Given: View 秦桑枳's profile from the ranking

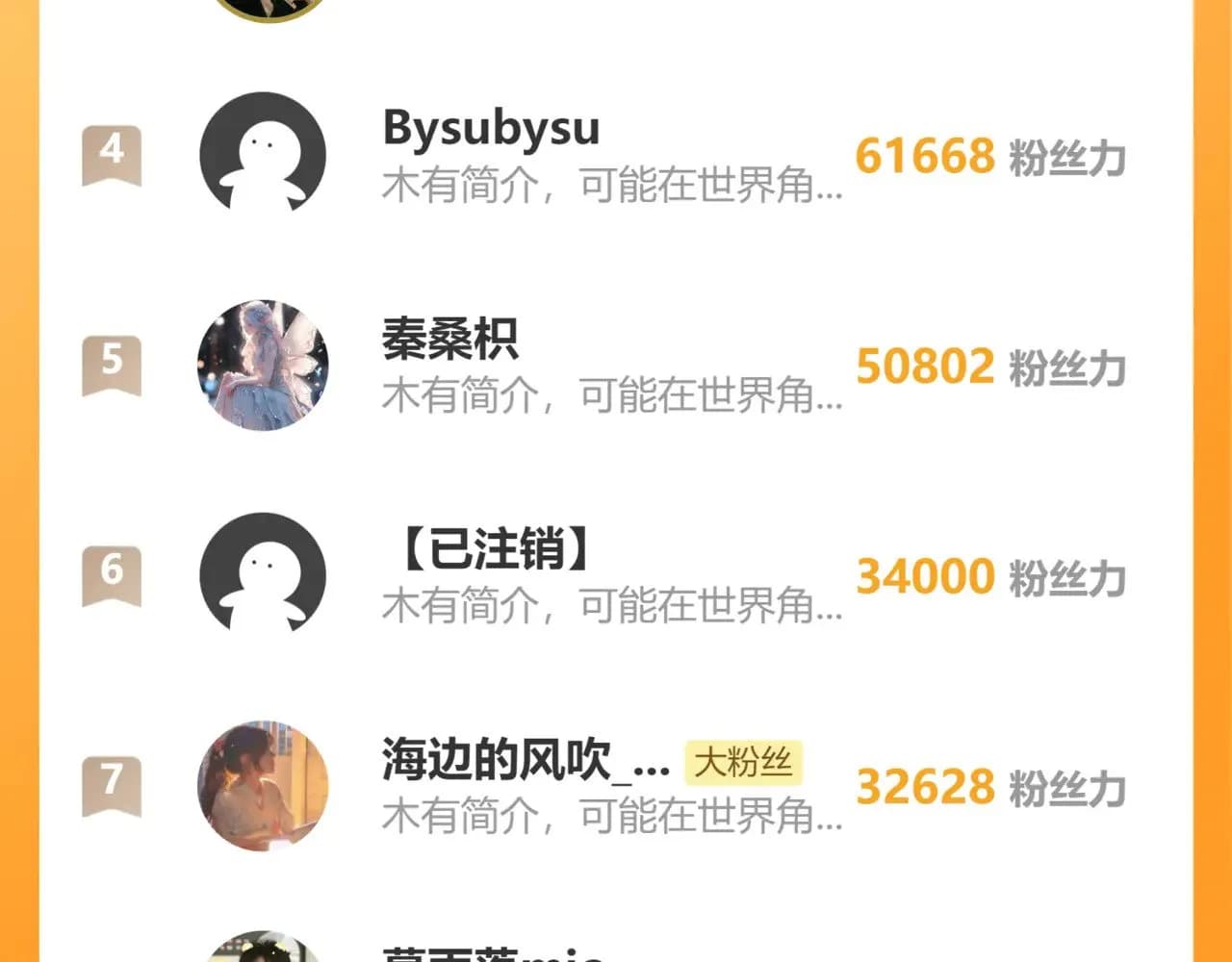Looking at the screenshot, I should (450, 340).
